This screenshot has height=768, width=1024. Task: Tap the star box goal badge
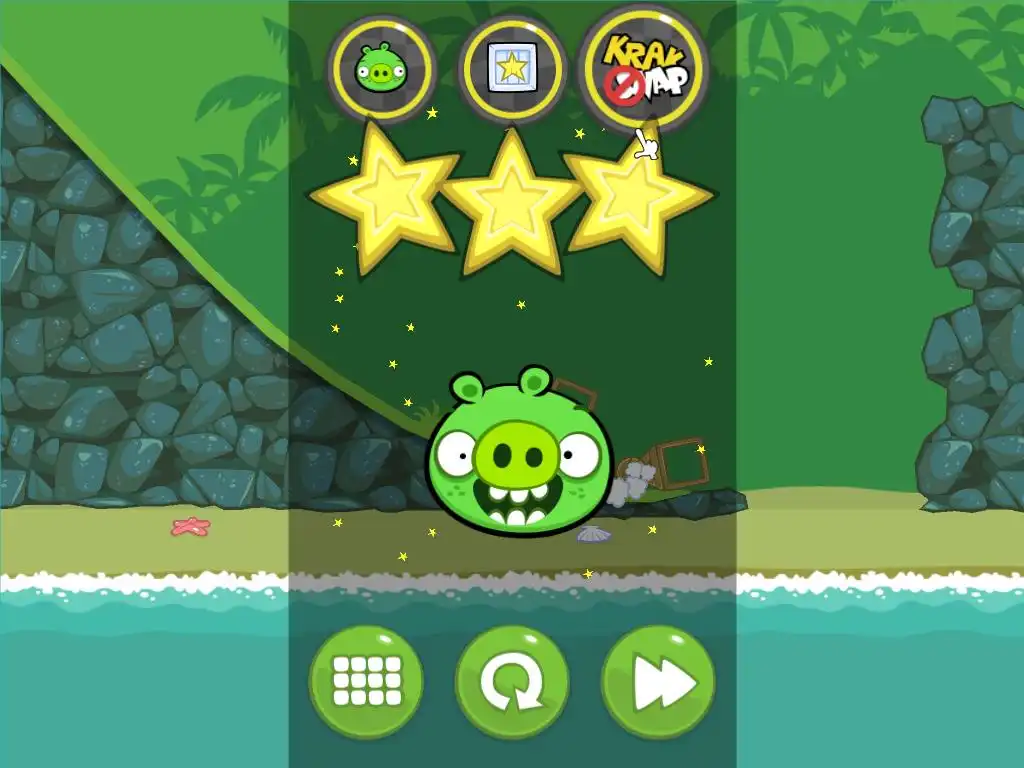pyautogui.click(x=512, y=68)
